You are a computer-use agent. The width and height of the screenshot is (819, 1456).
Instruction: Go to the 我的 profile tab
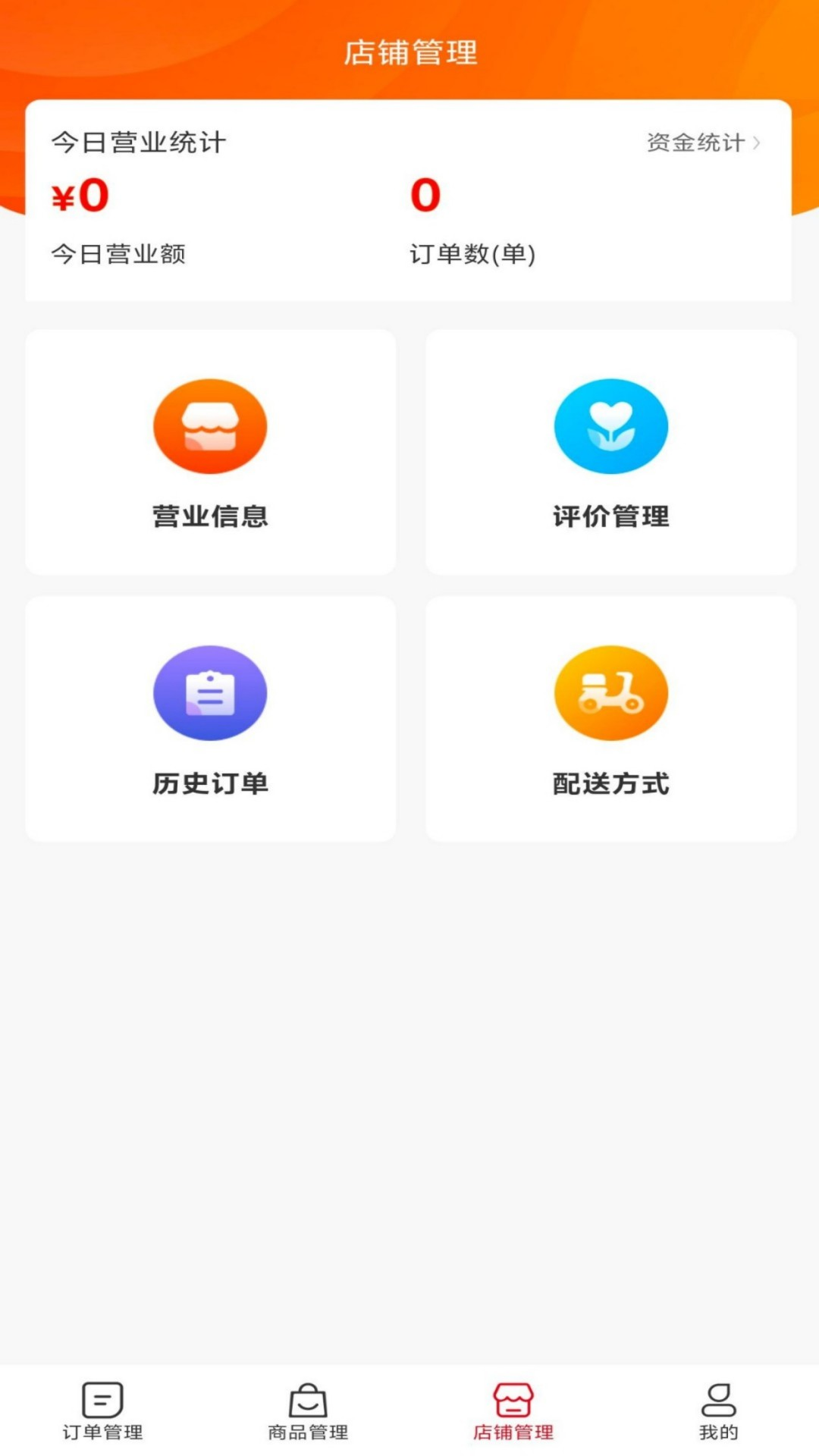(x=718, y=1410)
